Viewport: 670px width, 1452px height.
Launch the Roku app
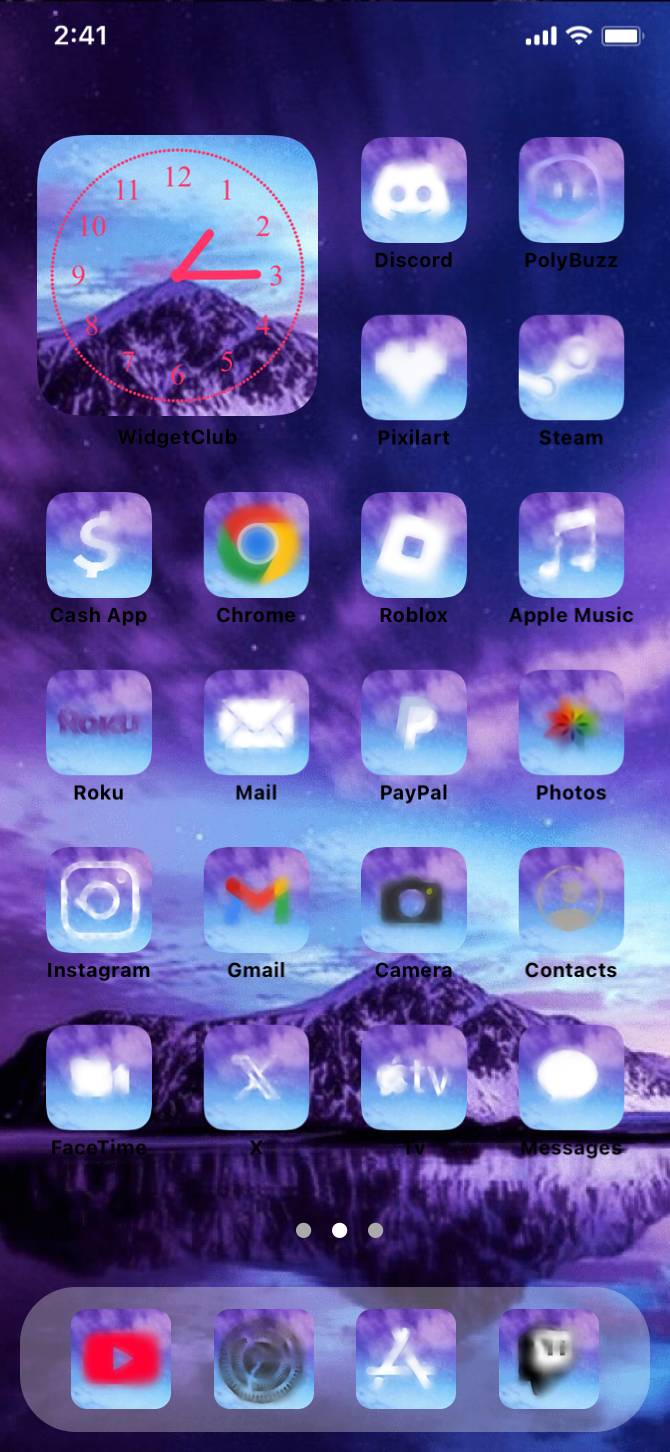pos(99,723)
